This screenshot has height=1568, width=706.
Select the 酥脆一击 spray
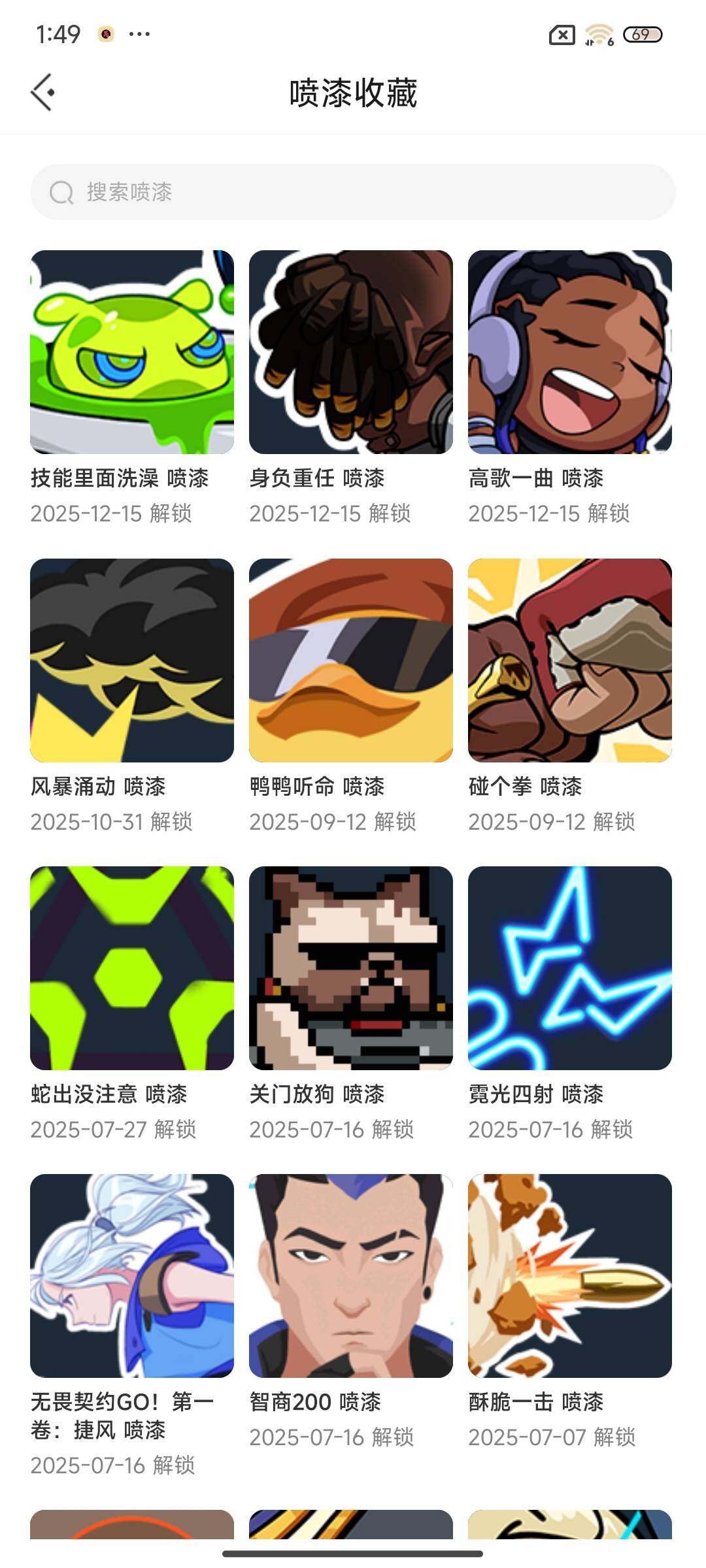[570, 1275]
